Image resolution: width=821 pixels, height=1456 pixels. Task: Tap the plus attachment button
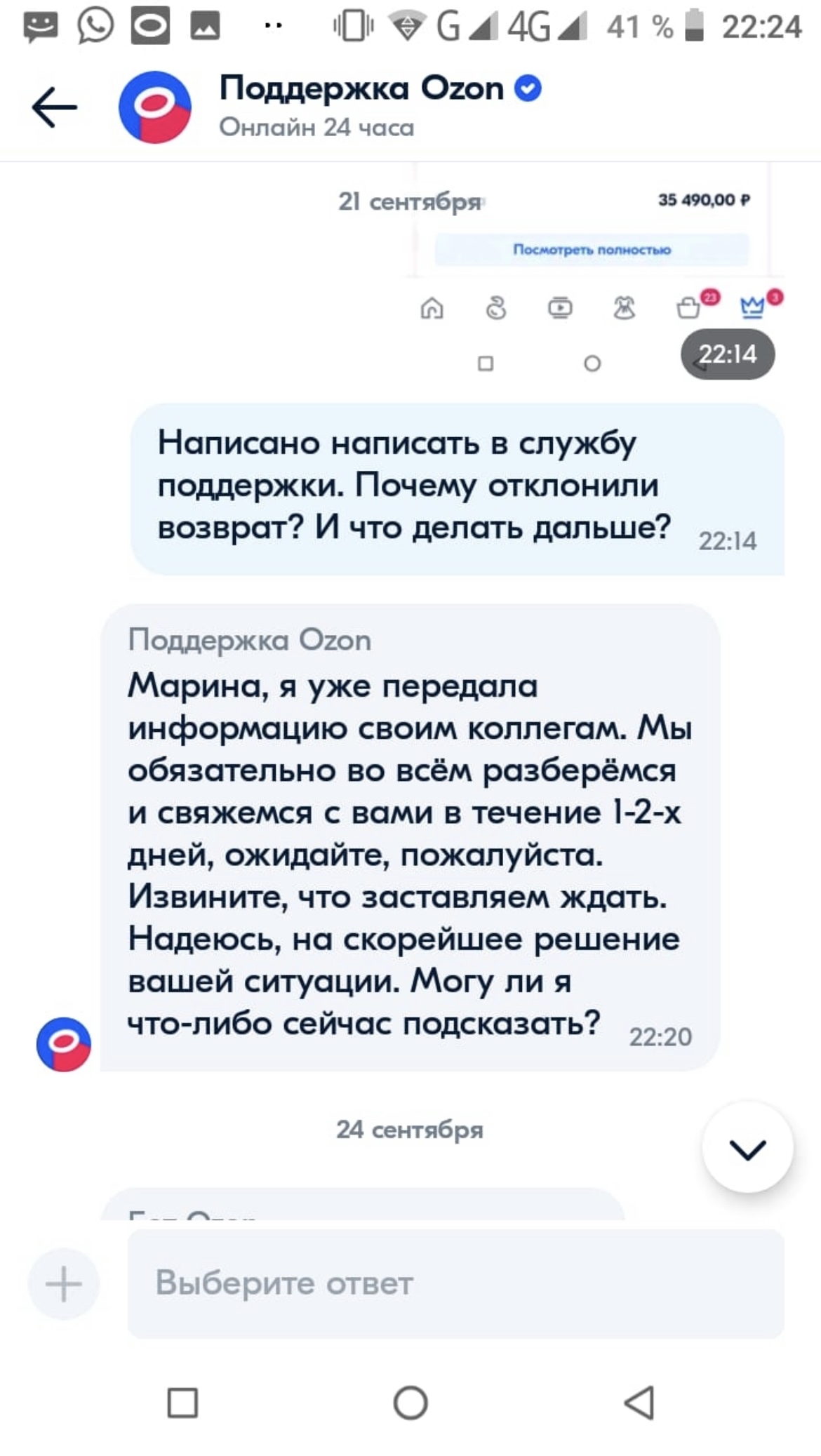click(x=64, y=1284)
